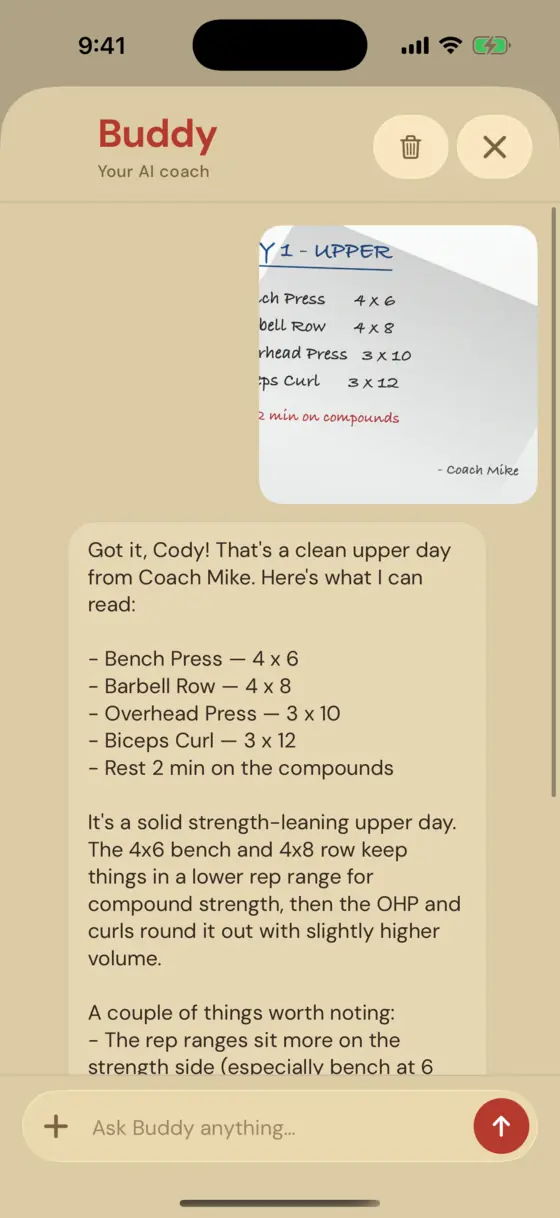Close the Buddy coach chat

(494, 147)
